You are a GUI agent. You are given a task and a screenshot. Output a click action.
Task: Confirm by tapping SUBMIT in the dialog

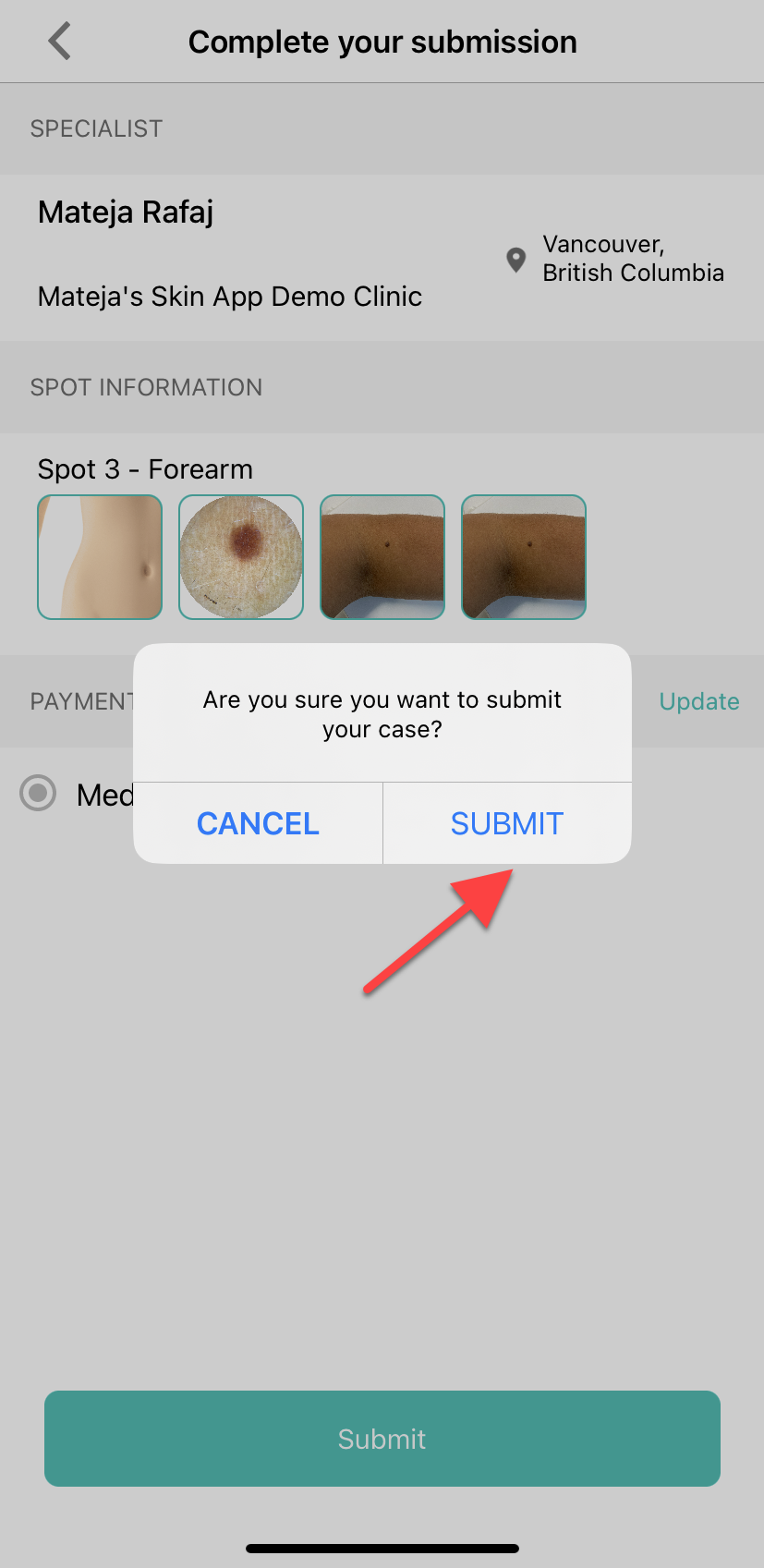pyautogui.click(x=506, y=823)
